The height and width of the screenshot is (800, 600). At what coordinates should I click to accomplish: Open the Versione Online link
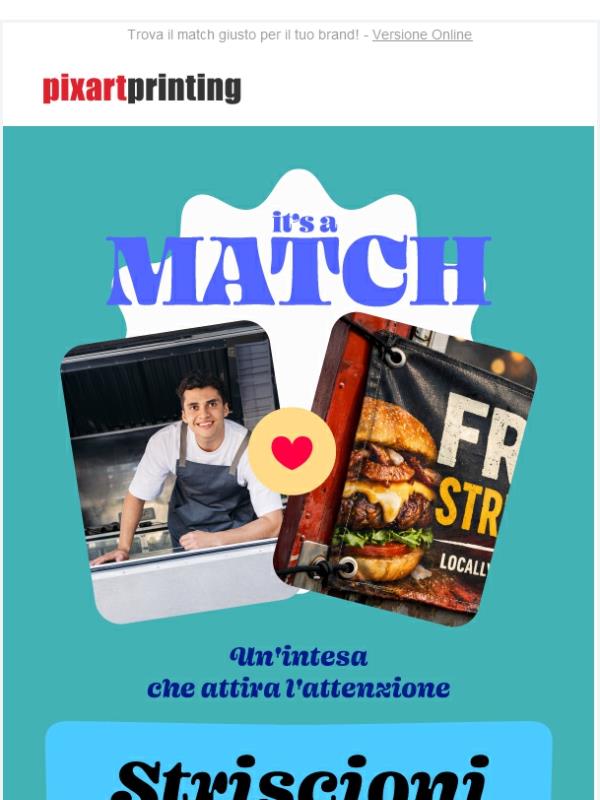pyautogui.click(x=422, y=35)
